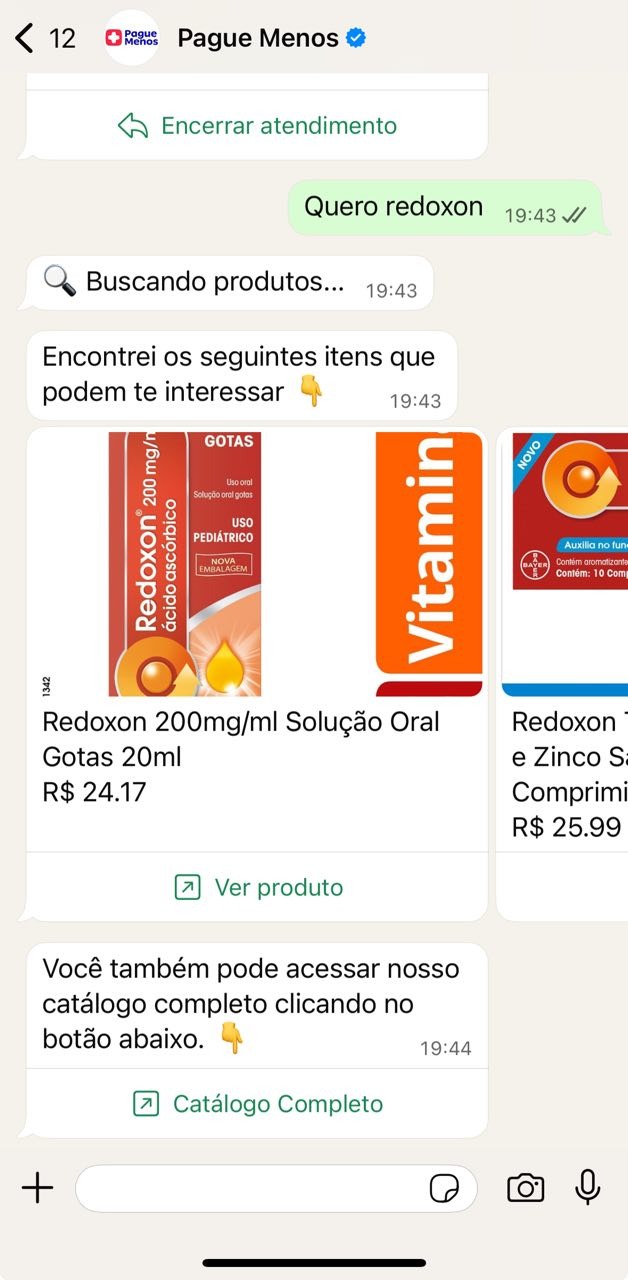
Task: Open Ver produto for Redoxon Gotas
Action: click(257, 887)
